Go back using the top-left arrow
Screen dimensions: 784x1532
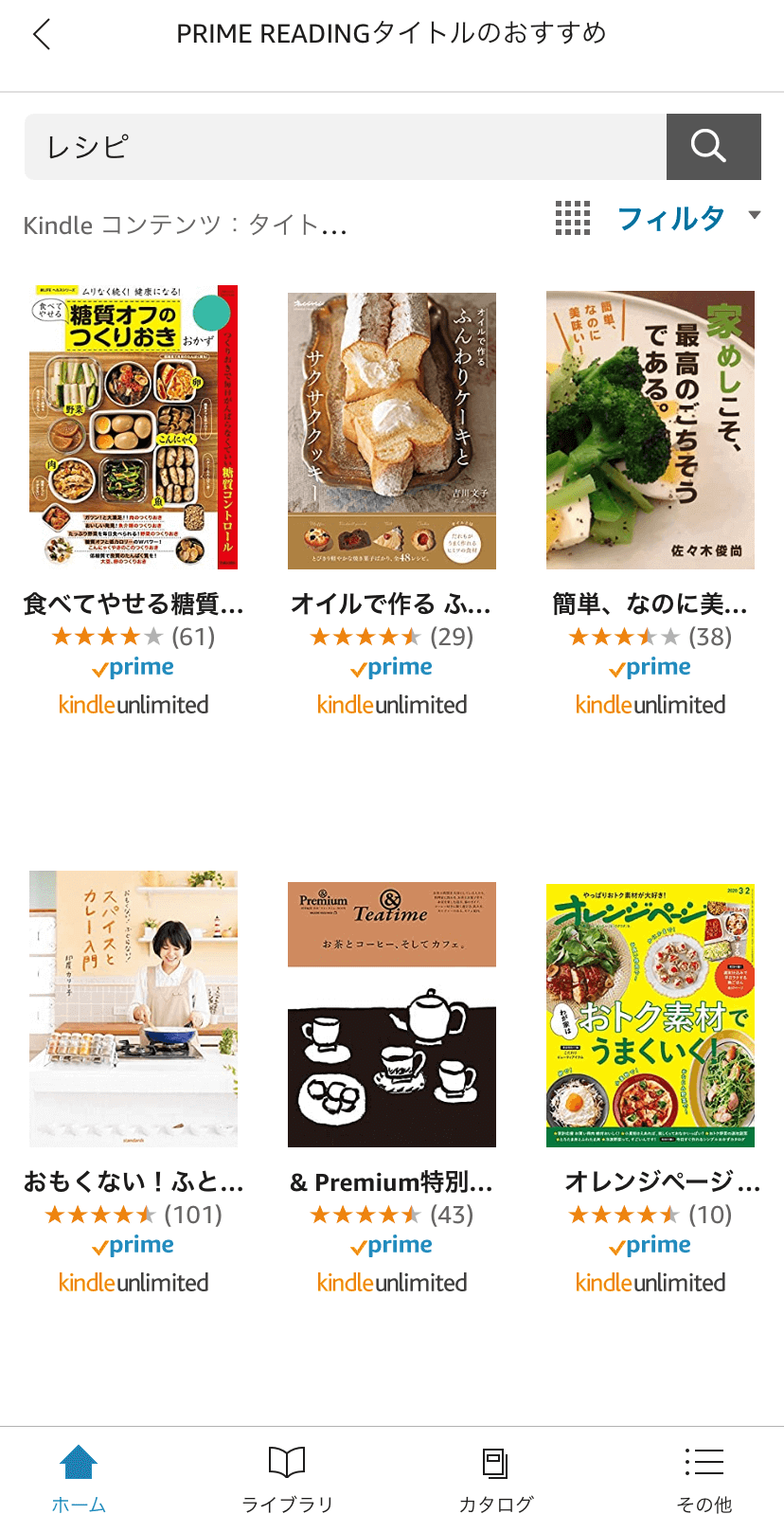pyautogui.click(x=42, y=35)
